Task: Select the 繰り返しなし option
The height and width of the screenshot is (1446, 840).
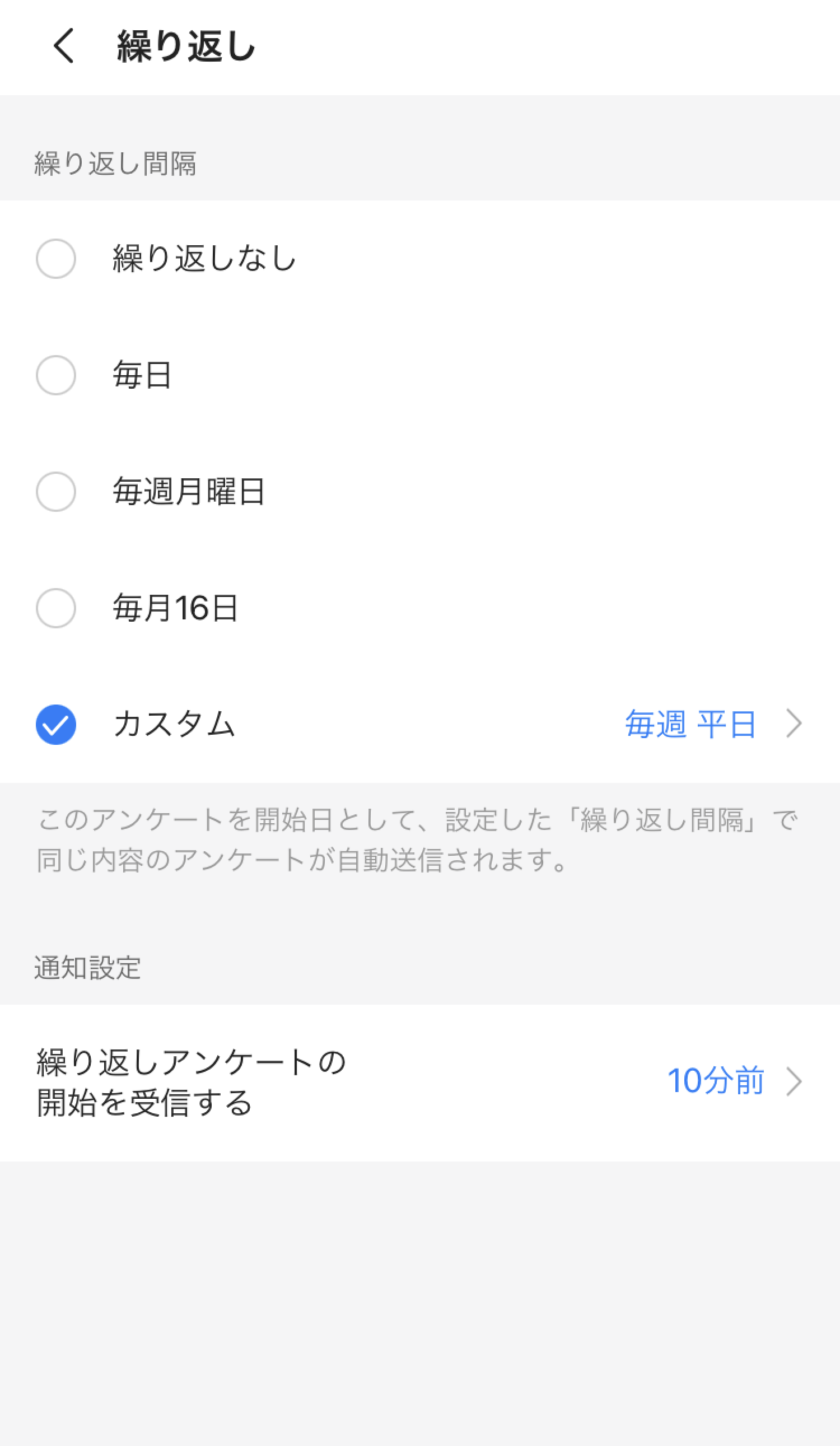Action: (55, 259)
